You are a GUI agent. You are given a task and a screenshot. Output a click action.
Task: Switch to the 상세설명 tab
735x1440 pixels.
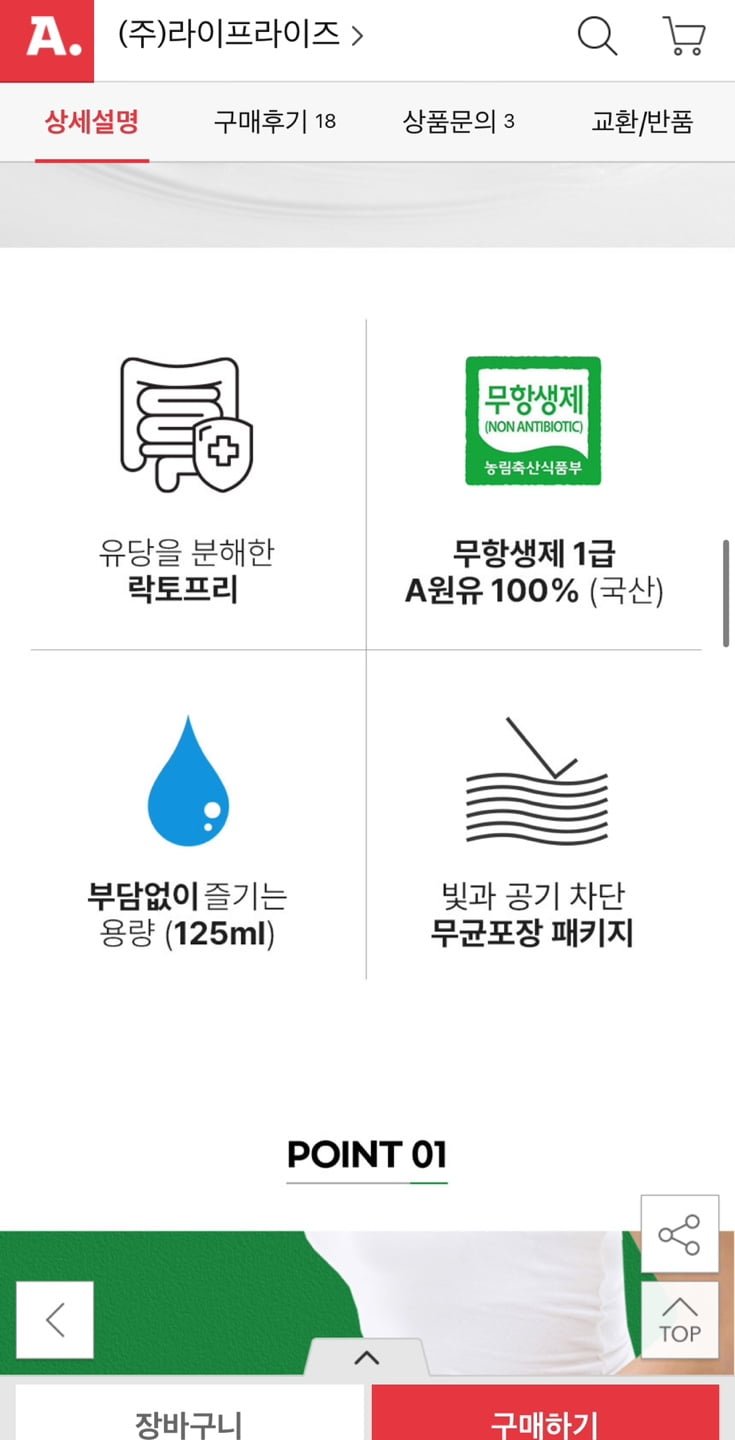pos(92,122)
